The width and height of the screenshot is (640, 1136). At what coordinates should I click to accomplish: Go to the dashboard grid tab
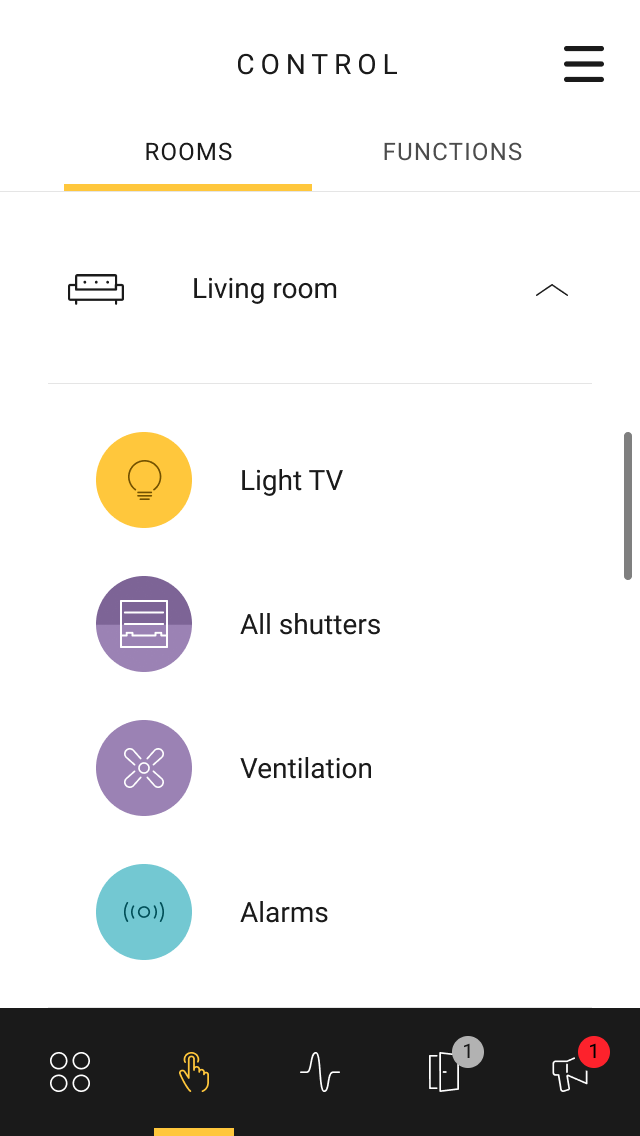pos(70,1072)
